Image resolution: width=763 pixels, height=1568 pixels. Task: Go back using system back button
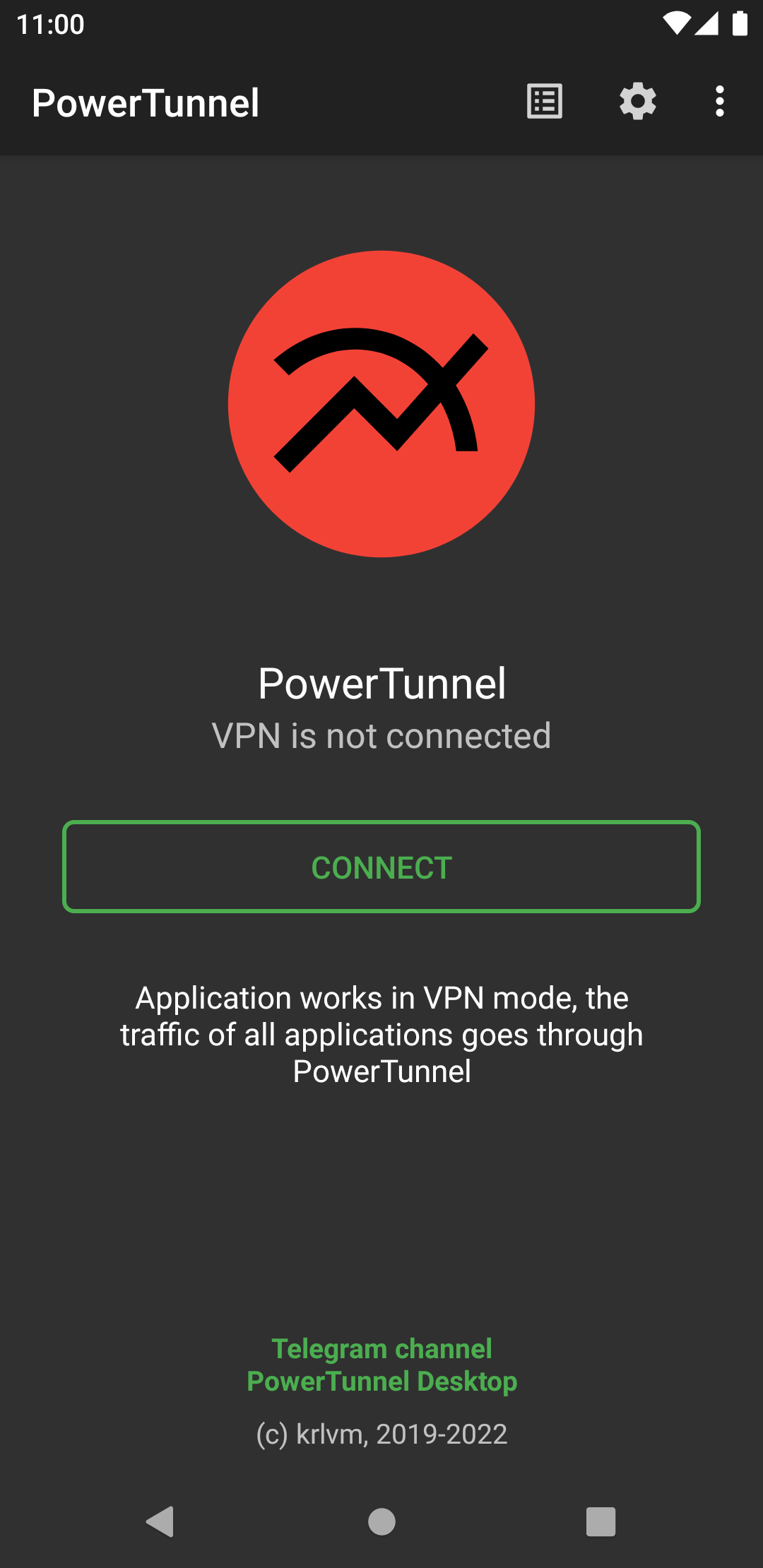click(x=160, y=1521)
